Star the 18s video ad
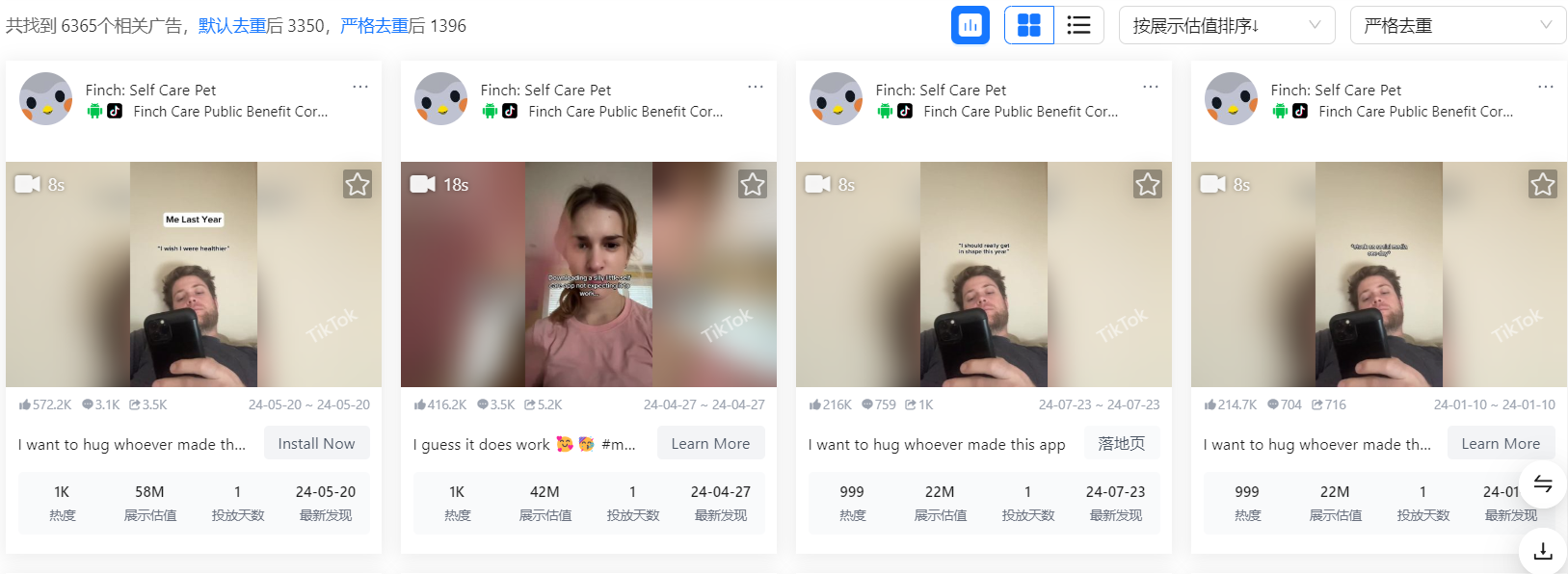Image resolution: width=1568 pixels, height=574 pixels. point(753,184)
